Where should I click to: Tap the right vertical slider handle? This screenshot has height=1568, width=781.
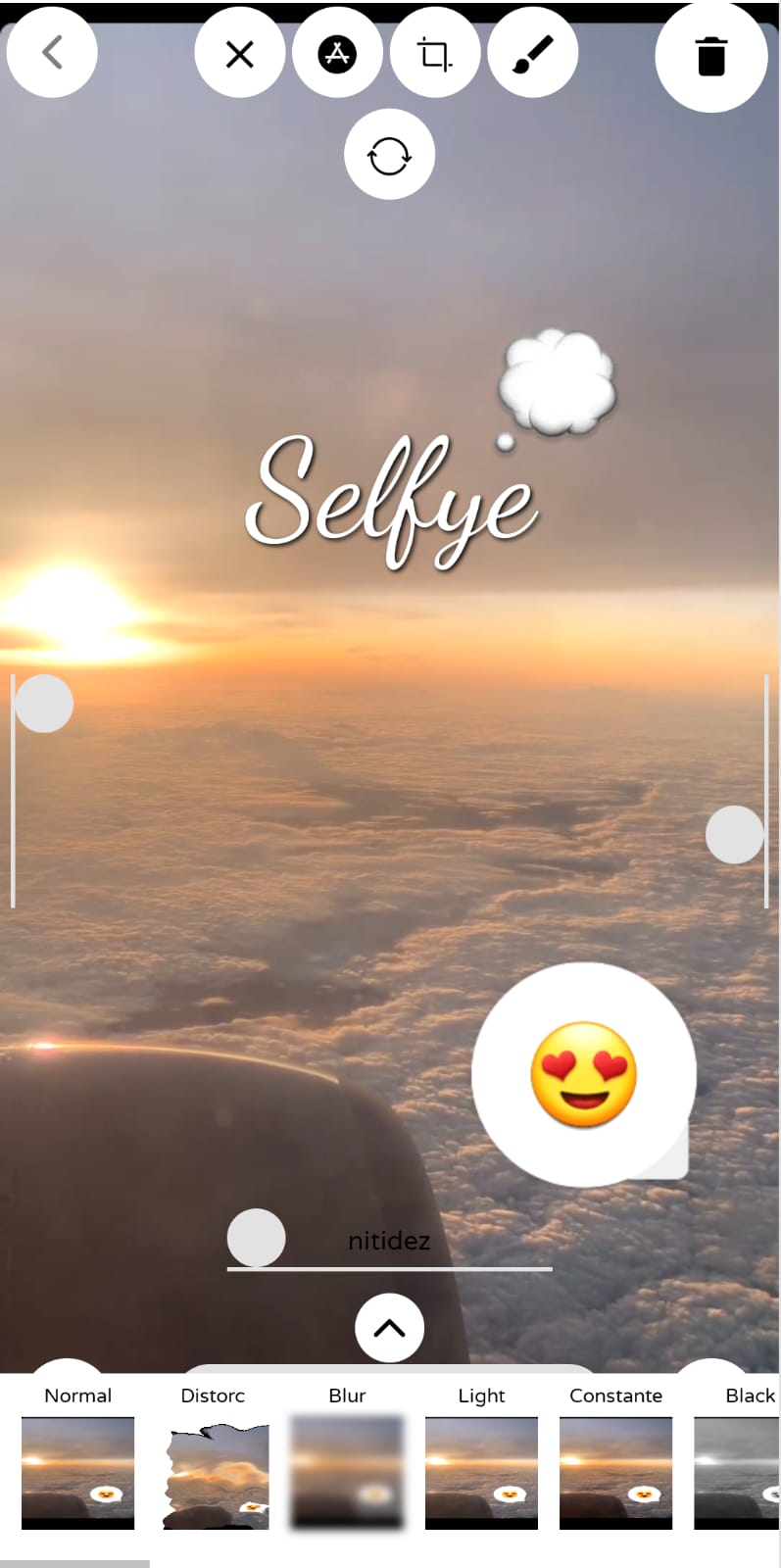[x=734, y=835]
